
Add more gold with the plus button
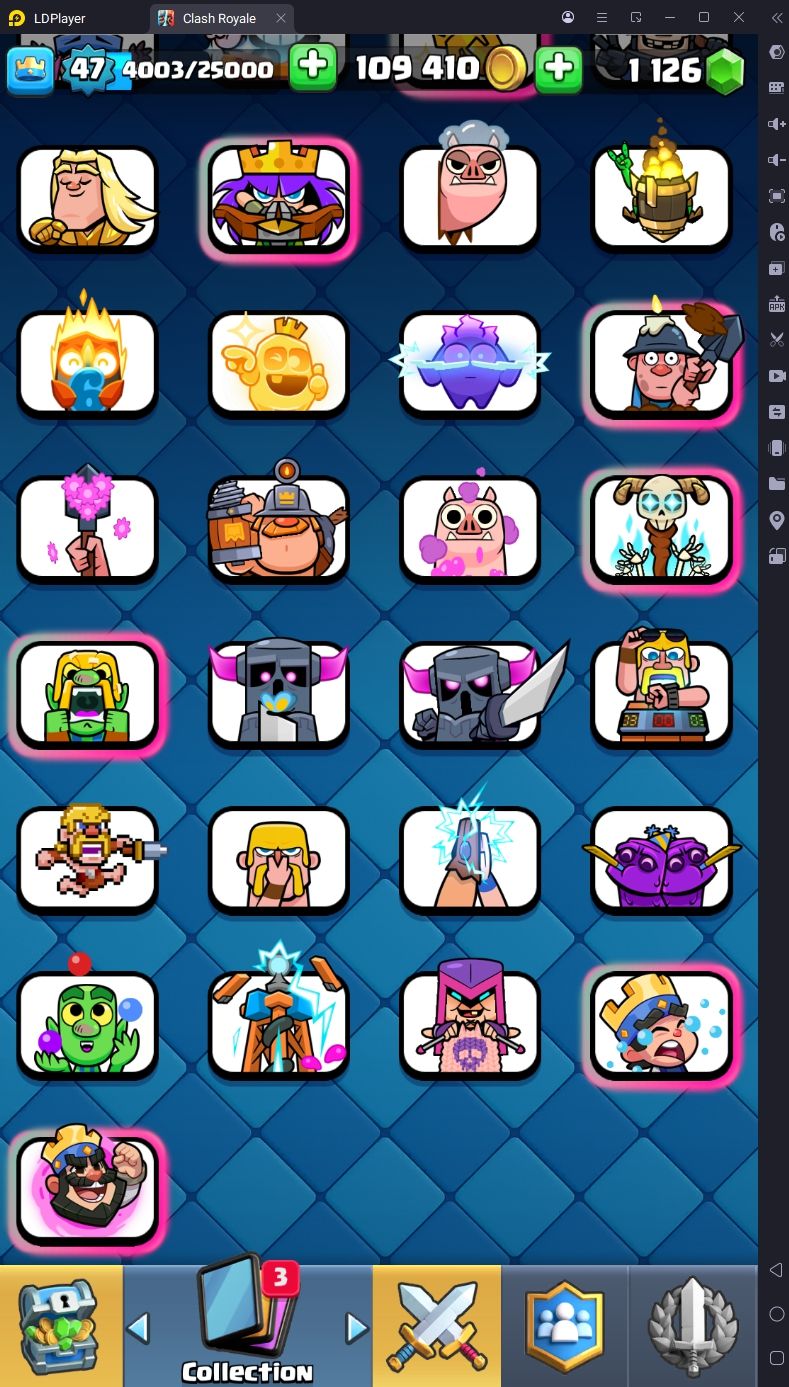pos(558,68)
